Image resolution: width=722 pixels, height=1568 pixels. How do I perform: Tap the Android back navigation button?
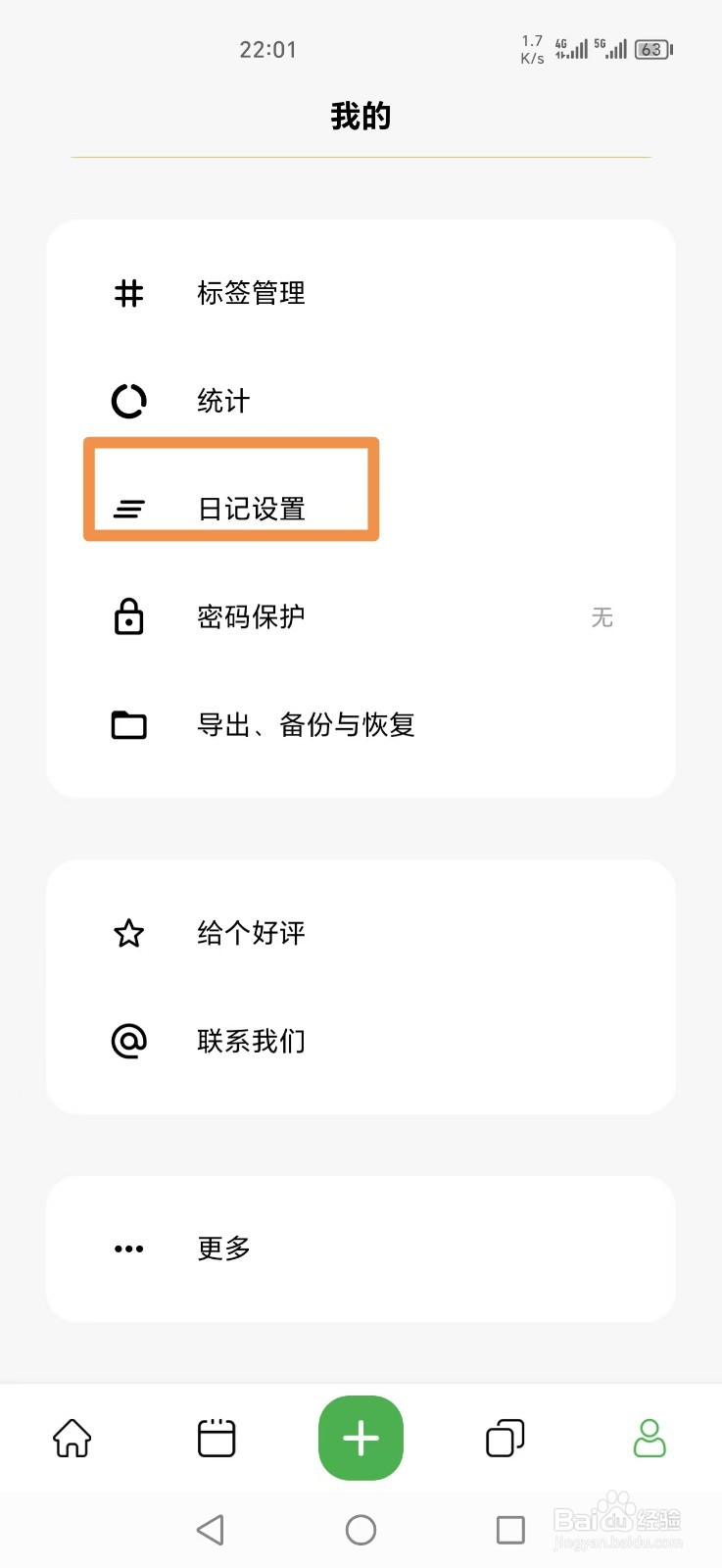211,1529
